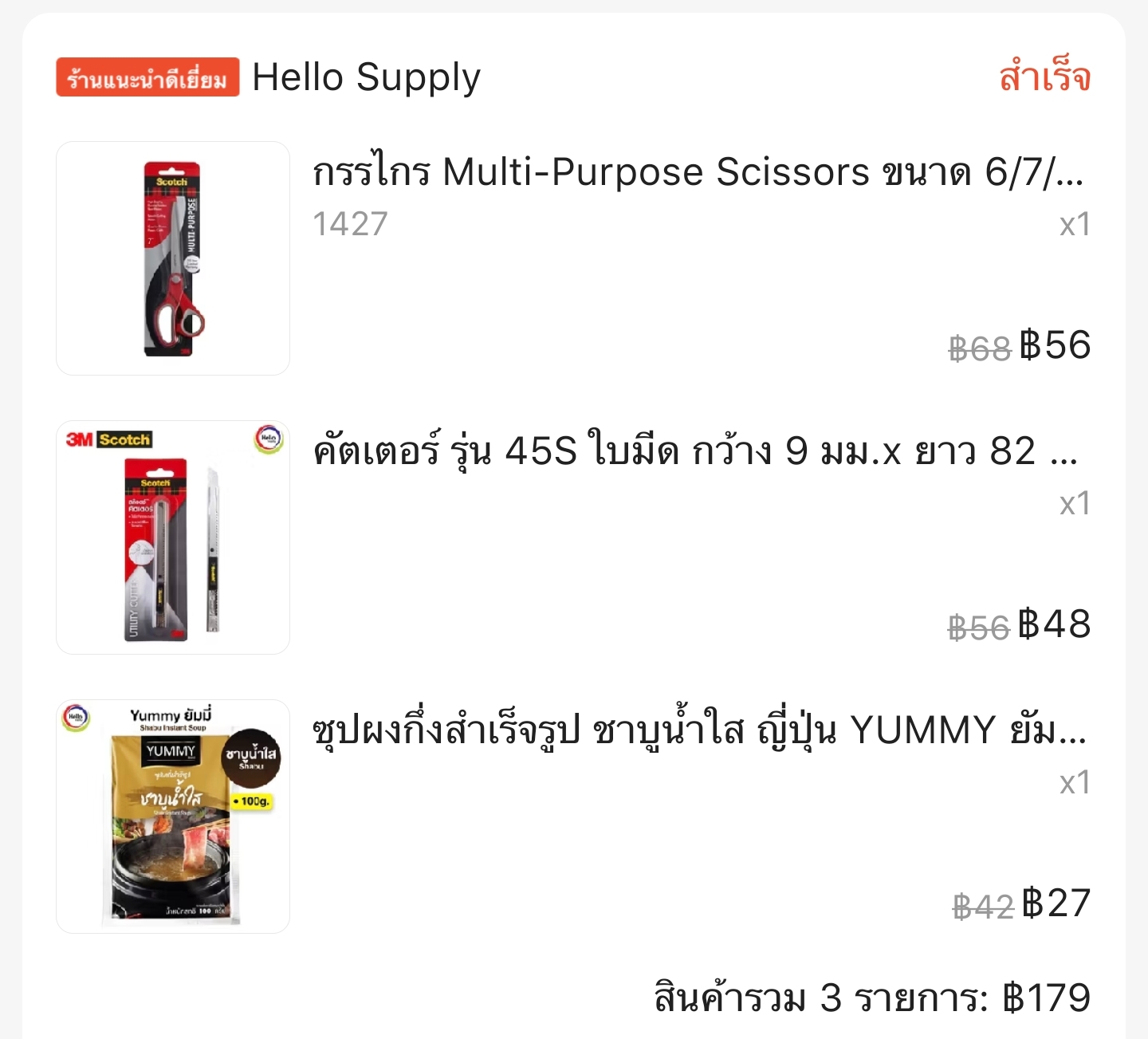Open the 45S cutter order item

click(x=695, y=451)
